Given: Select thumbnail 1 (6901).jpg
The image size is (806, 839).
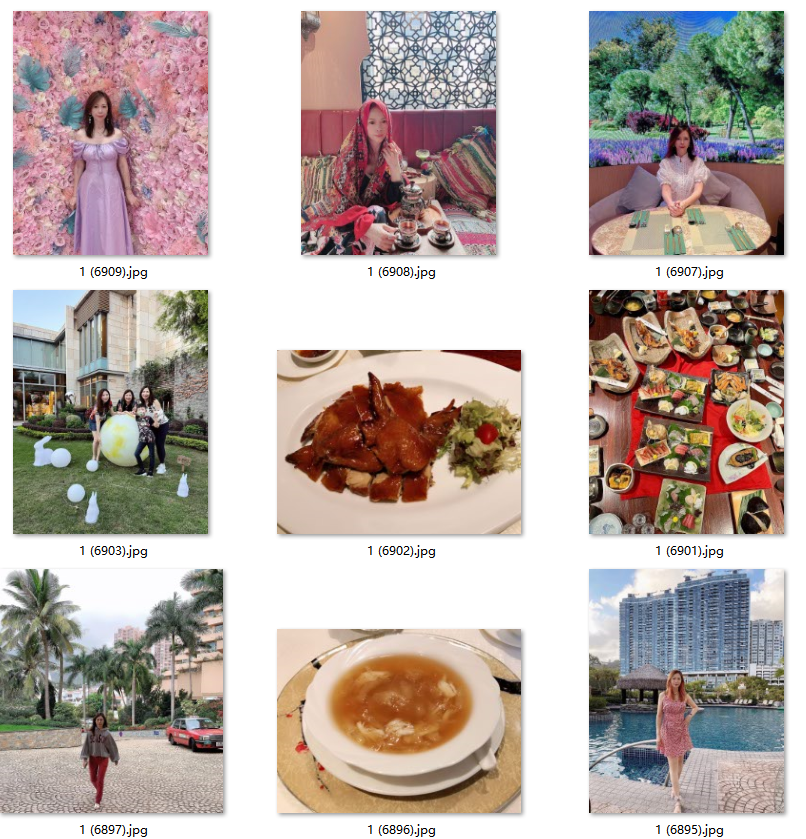Looking at the screenshot, I should (686, 412).
